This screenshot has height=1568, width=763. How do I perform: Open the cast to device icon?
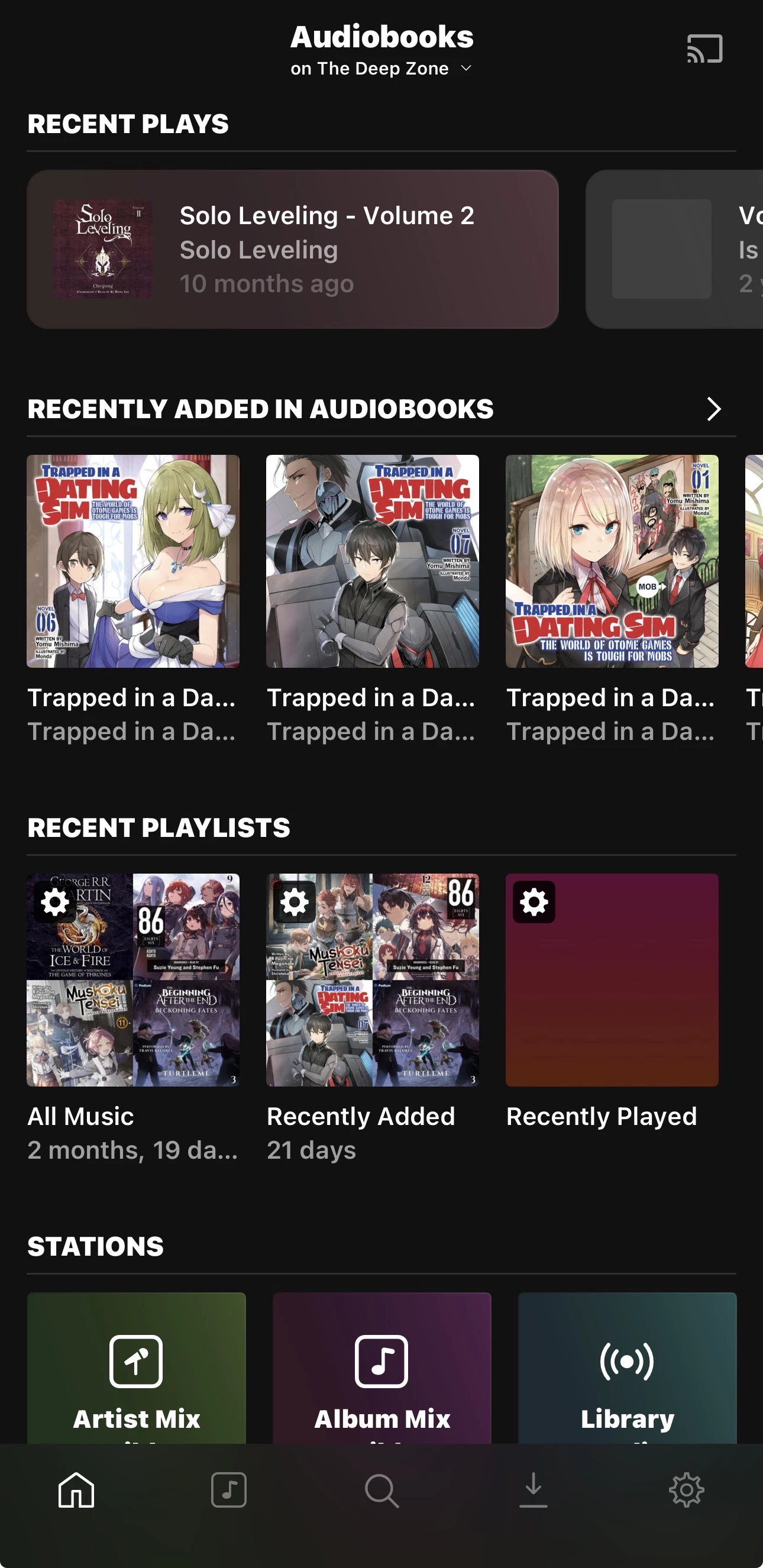(x=704, y=49)
